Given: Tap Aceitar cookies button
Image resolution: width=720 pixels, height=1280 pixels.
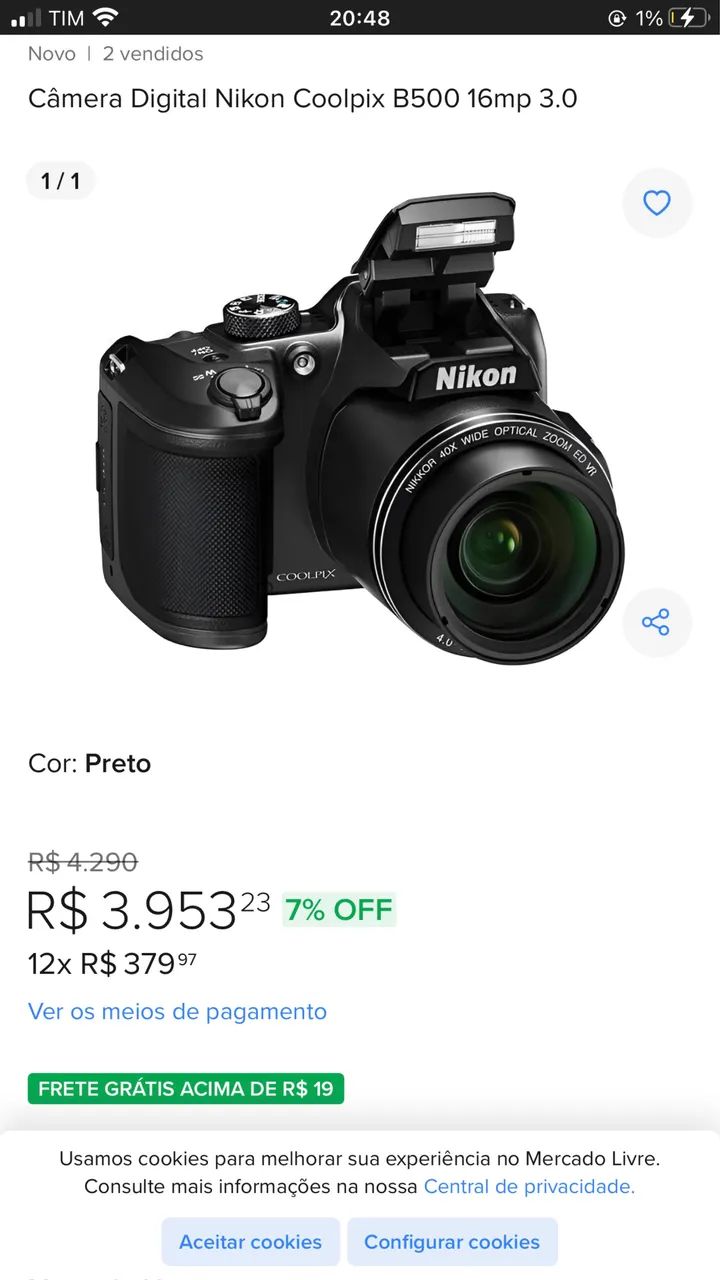Looking at the screenshot, I should coord(250,1242).
